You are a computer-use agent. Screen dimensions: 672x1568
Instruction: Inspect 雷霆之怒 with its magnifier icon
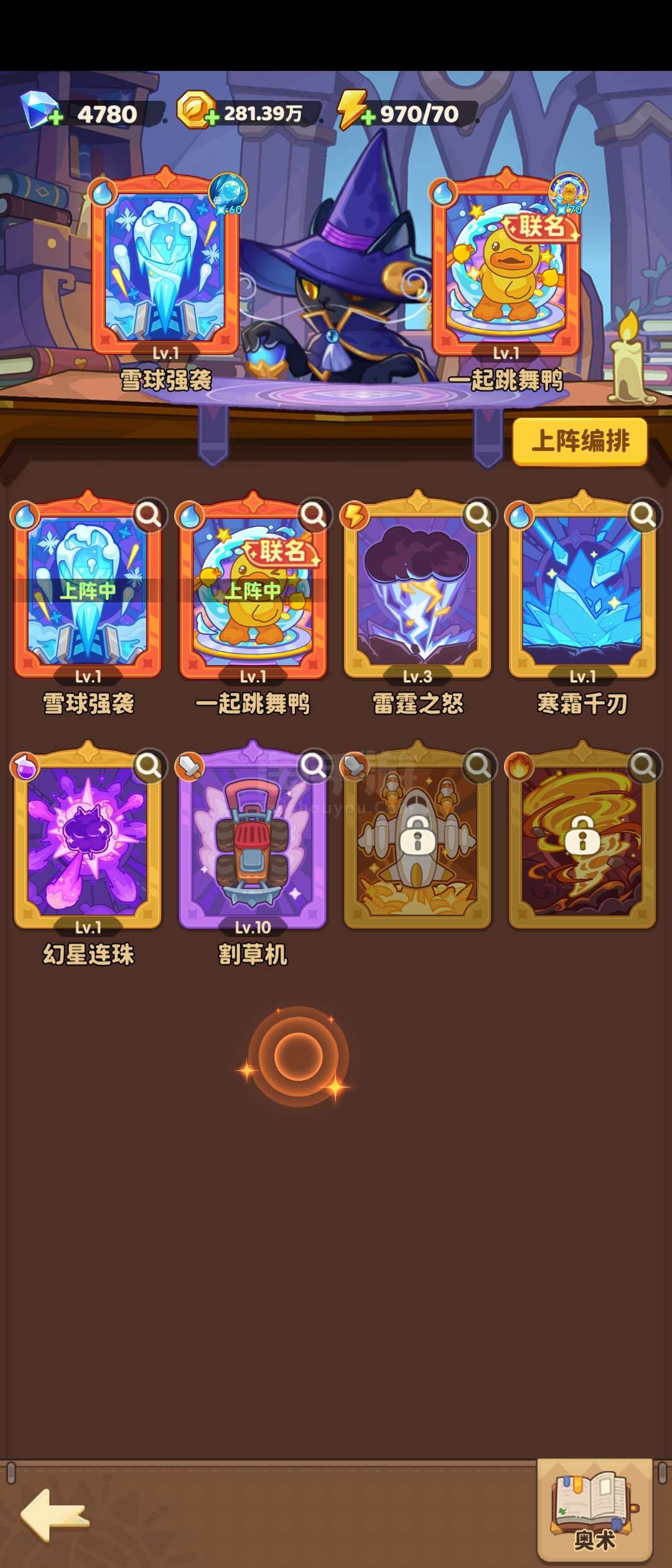(x=478, y=515)
